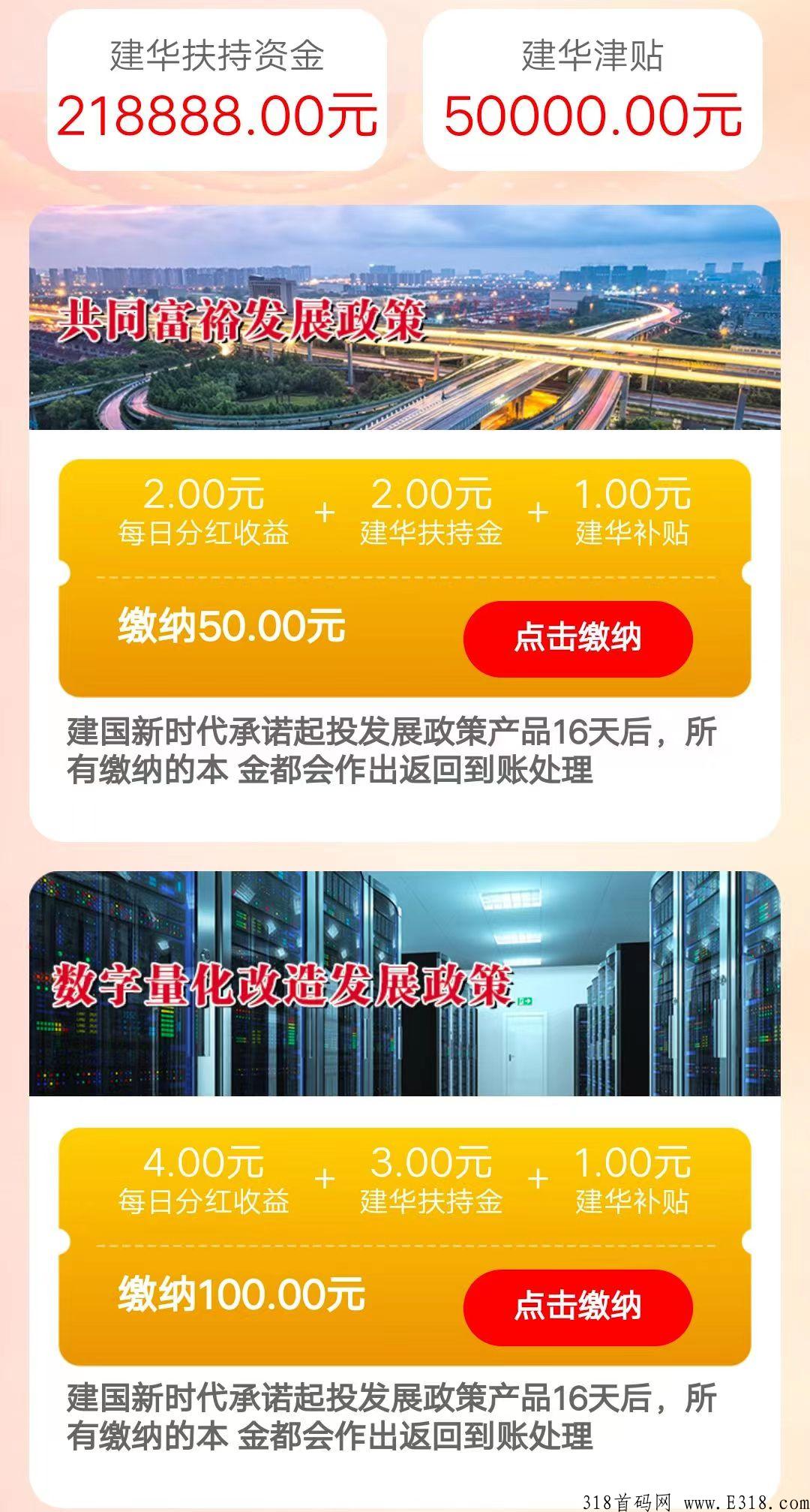Click the 50000.00元 amount text
Viewport: 810px width, 1512px height.
(589, 116)
